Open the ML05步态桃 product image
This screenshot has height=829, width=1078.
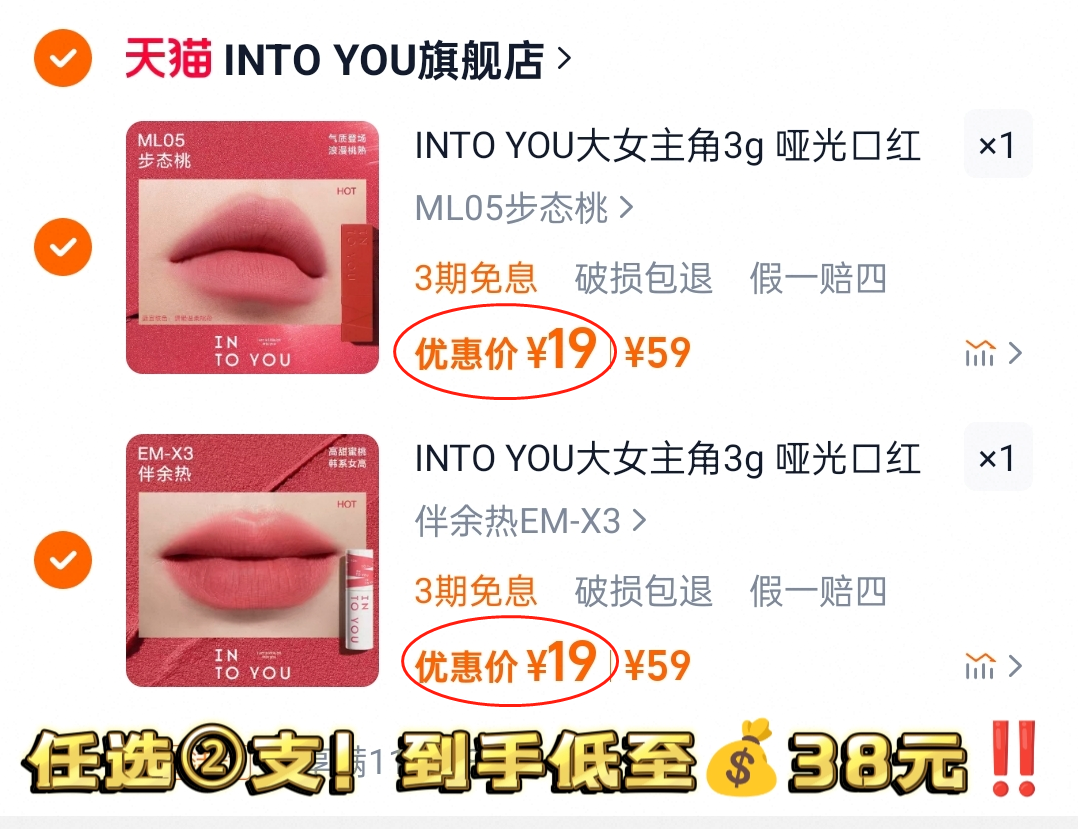click(x=252, y=247)
